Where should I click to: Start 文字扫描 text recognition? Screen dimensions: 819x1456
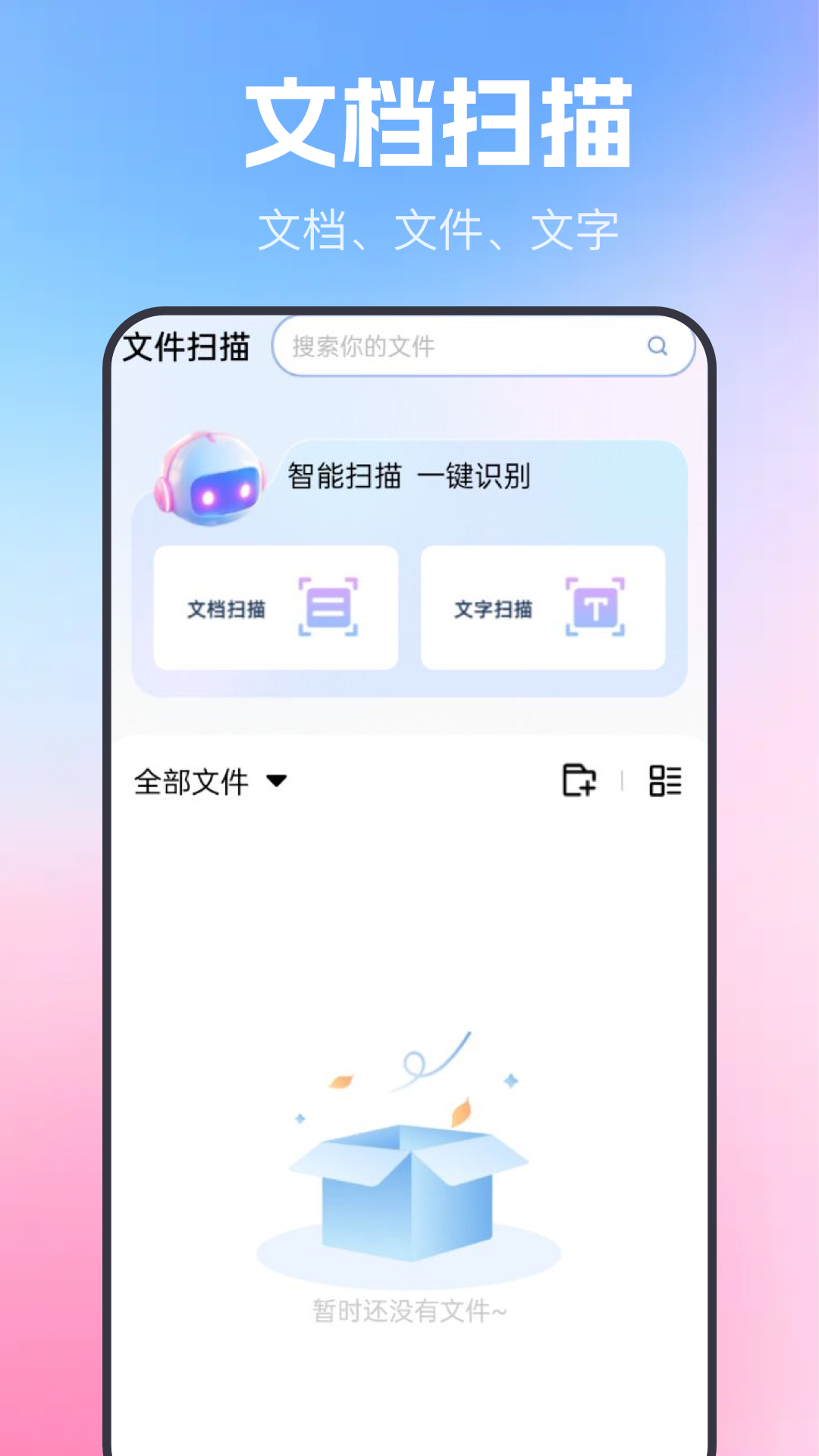point(543,607)
